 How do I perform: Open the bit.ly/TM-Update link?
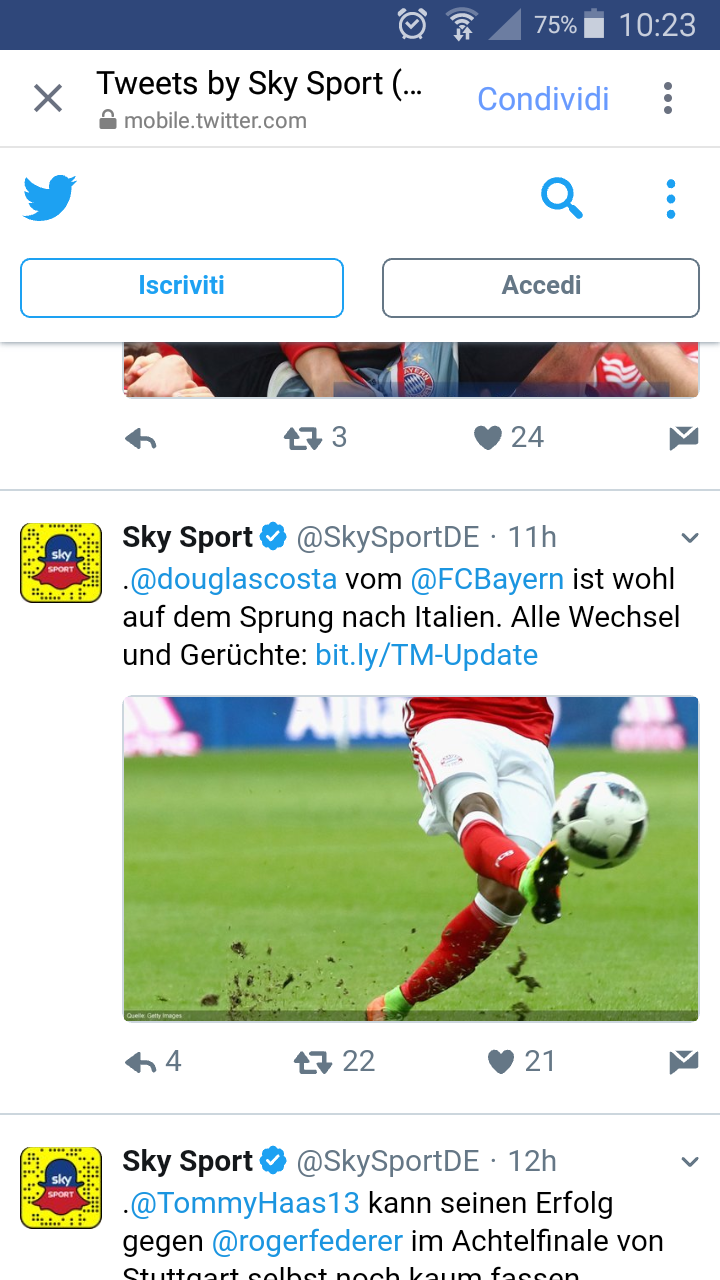pos(427,655)
